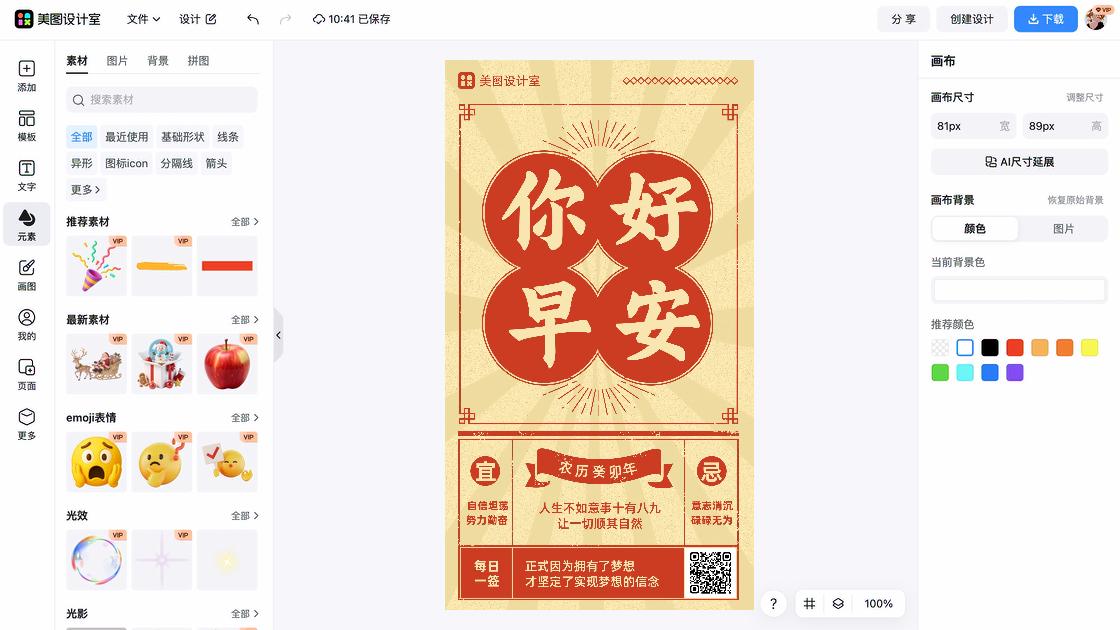Undo the last edit
Image resolution: width=1120 pixels, height=630 pixels.
pyautogui.click(x=253, y=19)
